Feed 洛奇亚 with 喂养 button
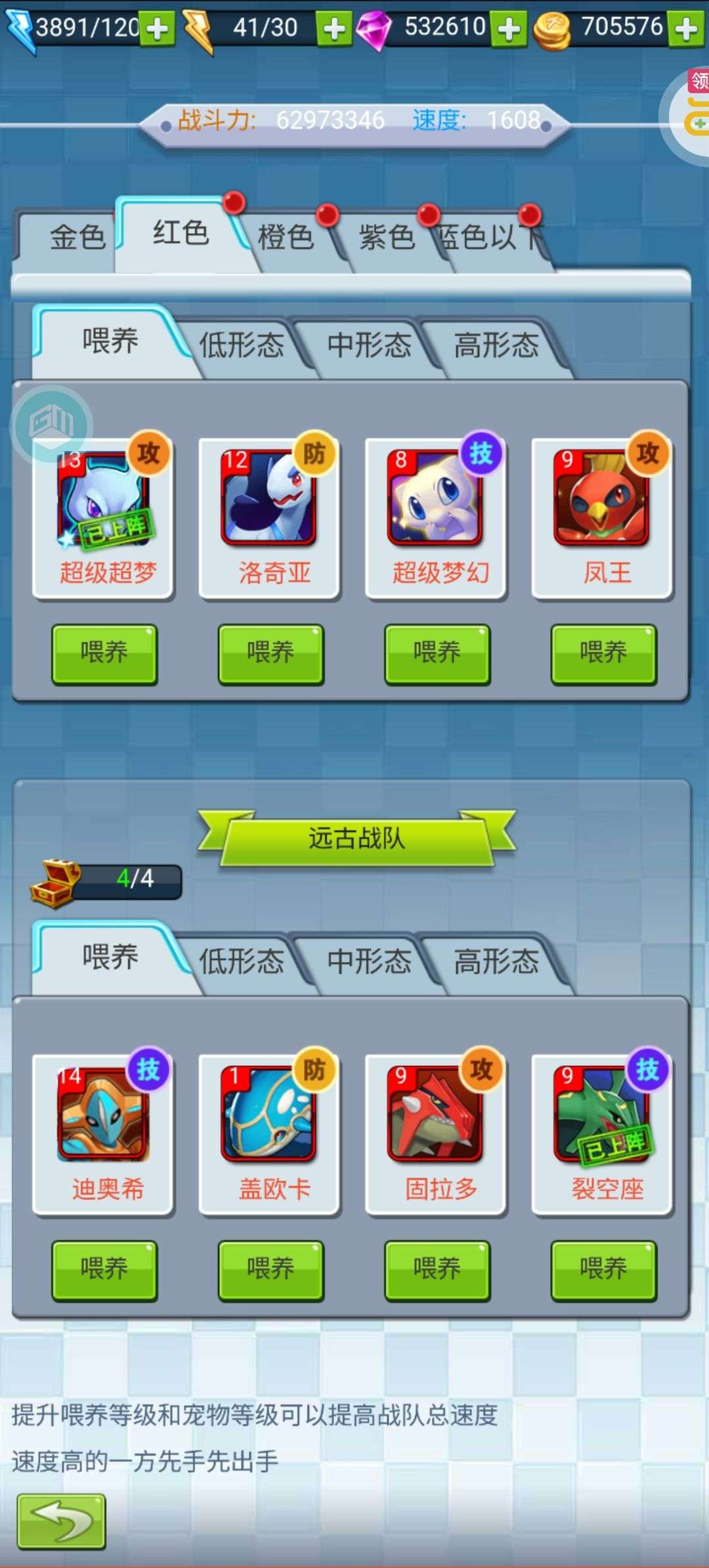 (270, 654)
